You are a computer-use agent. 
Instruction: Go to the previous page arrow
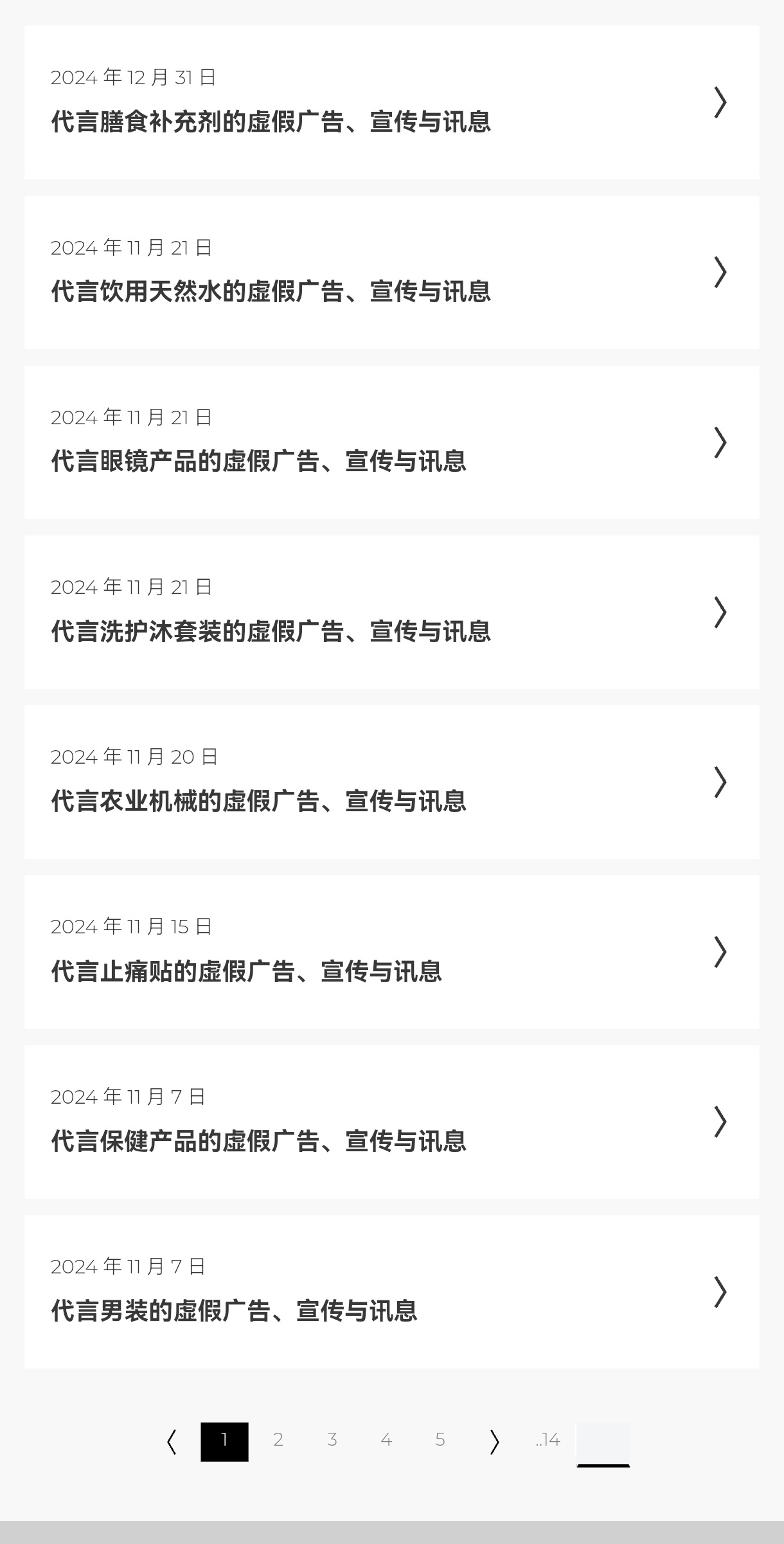pos(172,1442)
